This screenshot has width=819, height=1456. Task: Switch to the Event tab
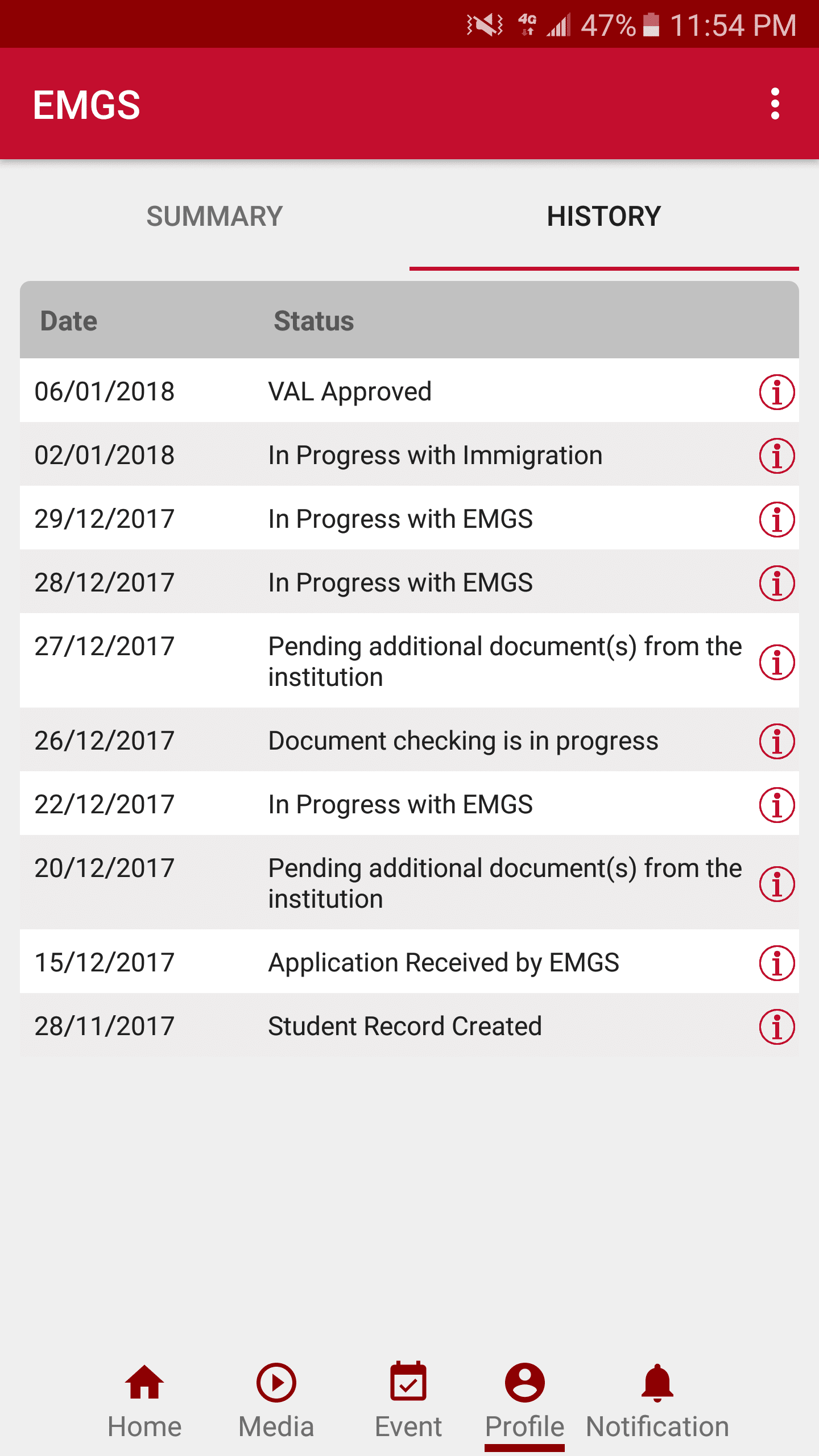pyautogui.click(x=408, y=1400)
